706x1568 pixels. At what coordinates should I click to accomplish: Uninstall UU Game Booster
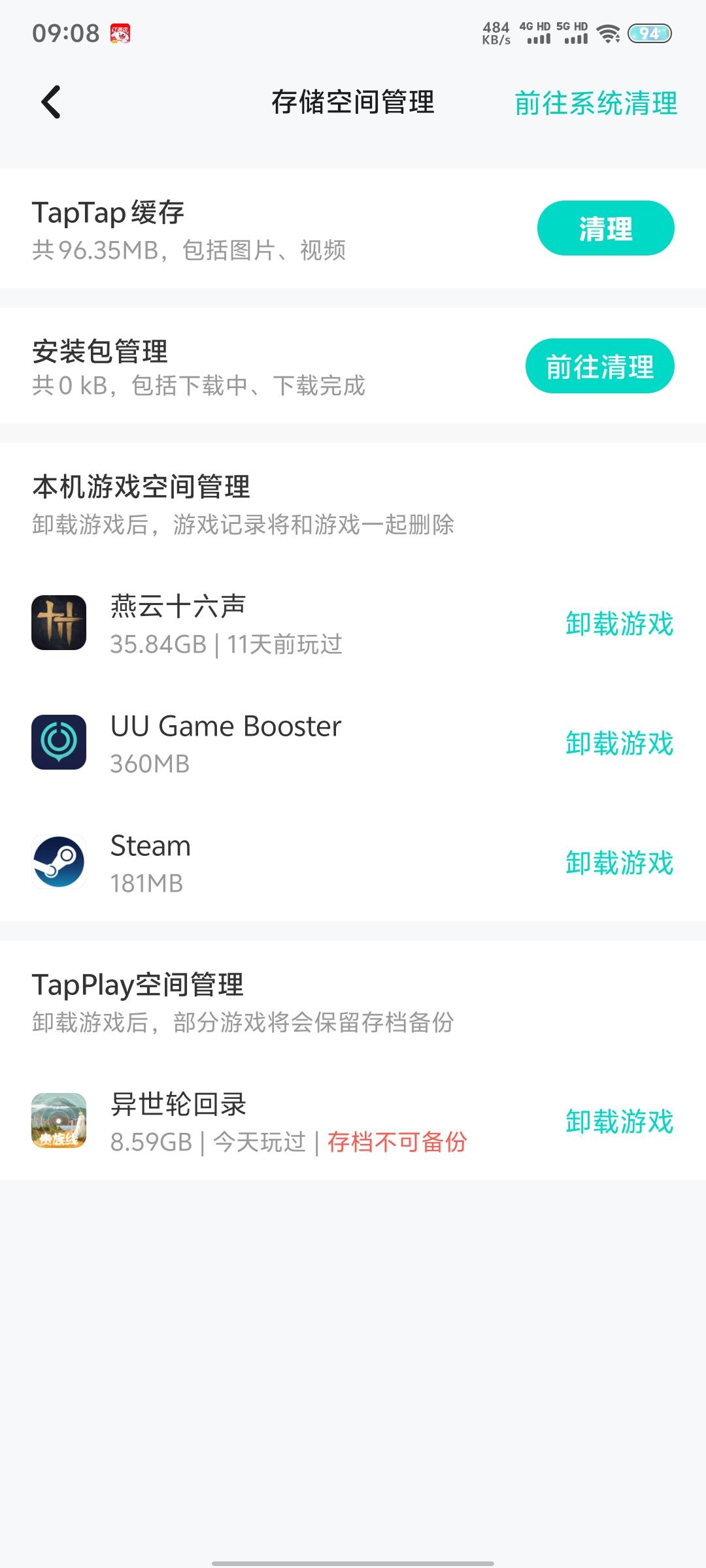(x=619, y=743)
